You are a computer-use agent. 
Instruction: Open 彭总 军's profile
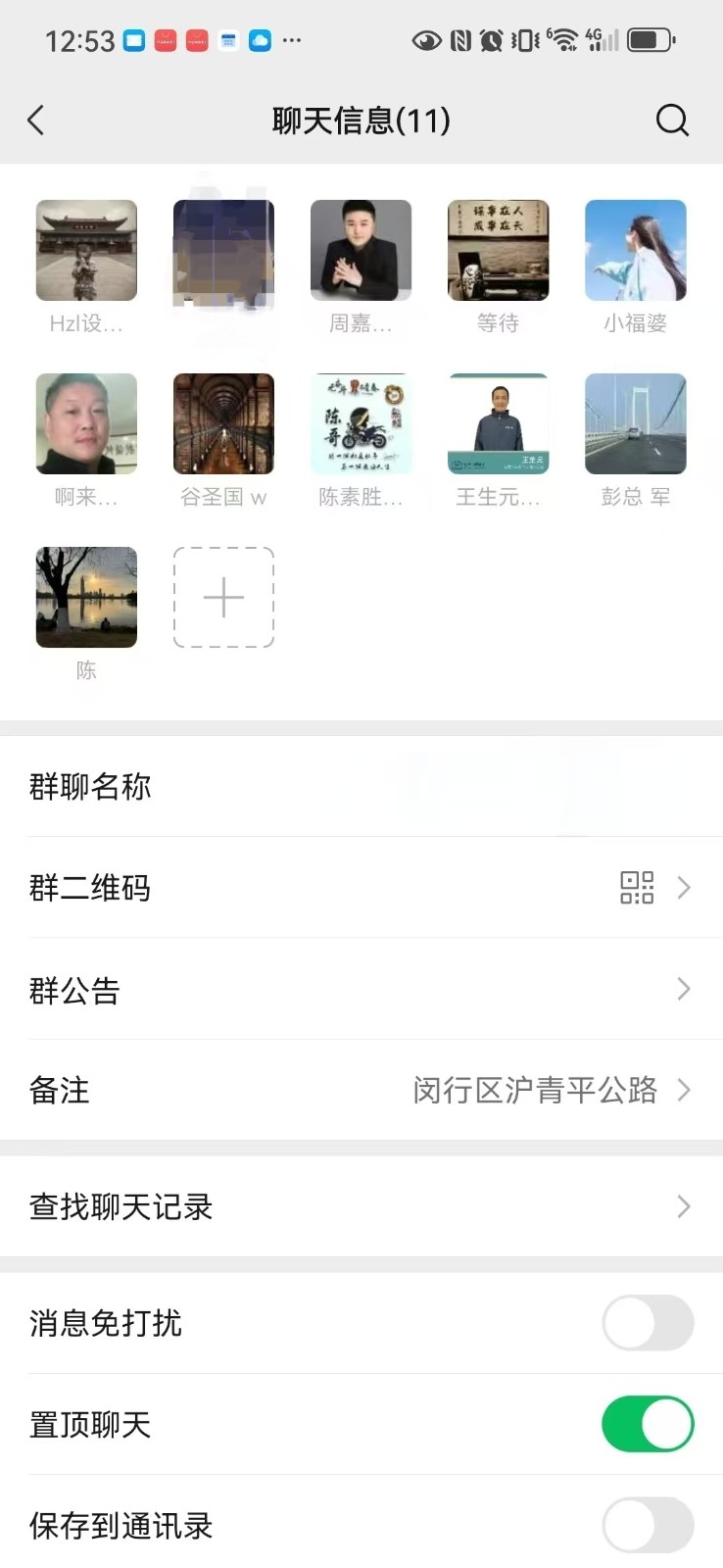pyautogui.click(x=635, y=424)
